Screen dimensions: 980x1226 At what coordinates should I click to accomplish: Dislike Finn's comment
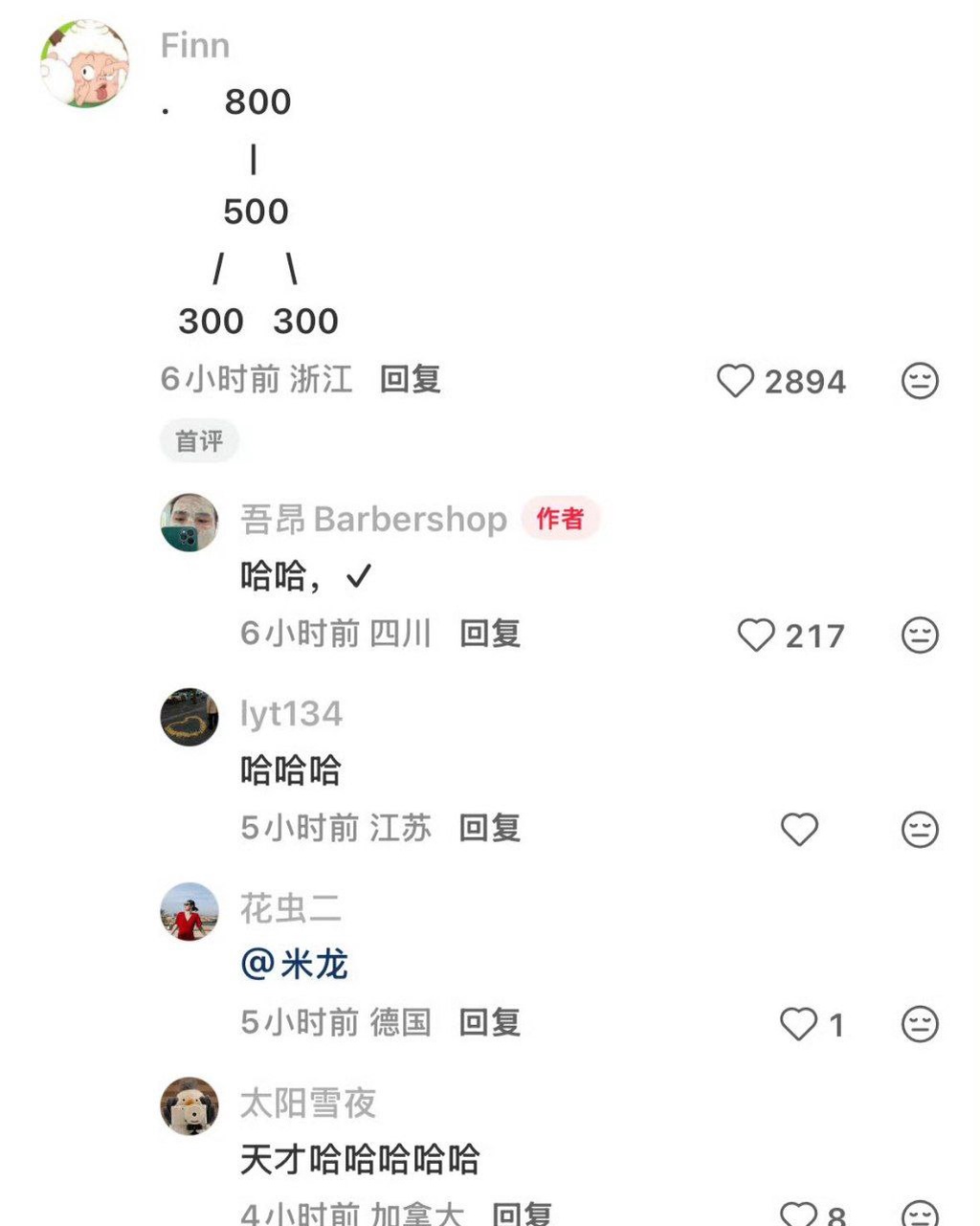pos(920,381)
